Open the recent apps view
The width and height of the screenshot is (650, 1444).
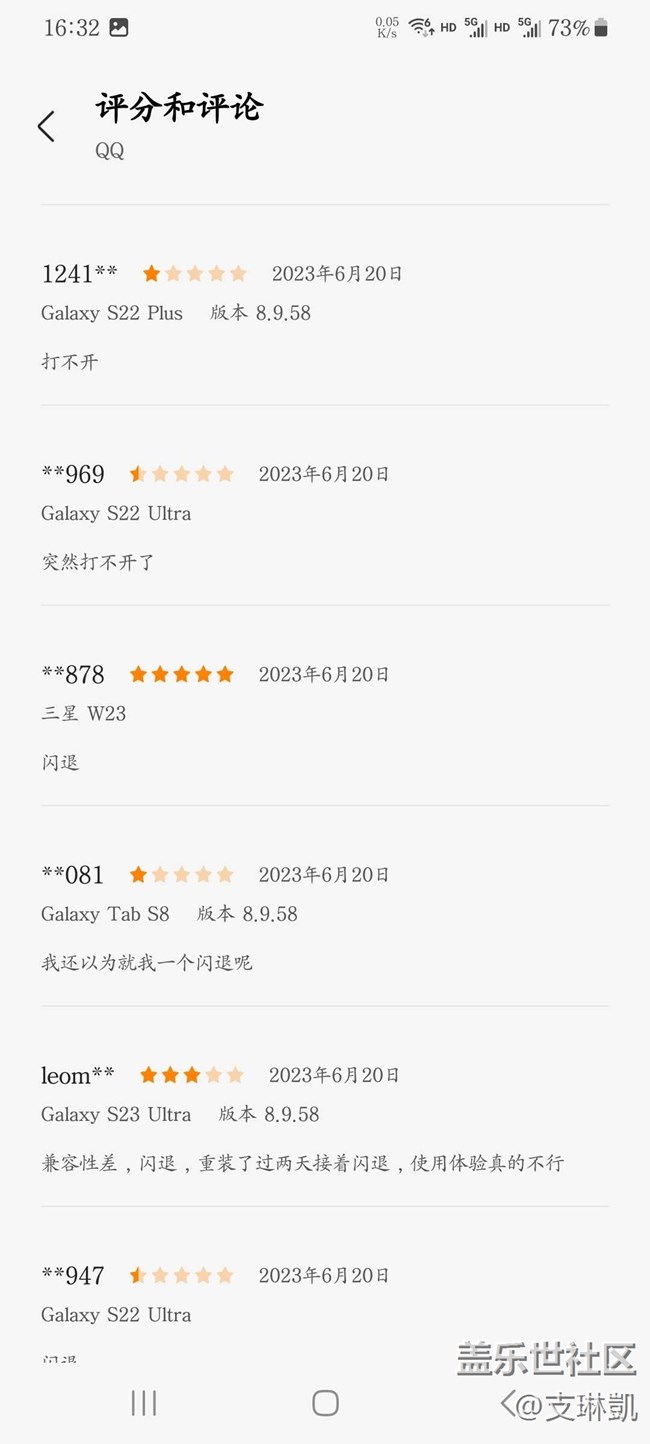click(x=144, y=1403)
